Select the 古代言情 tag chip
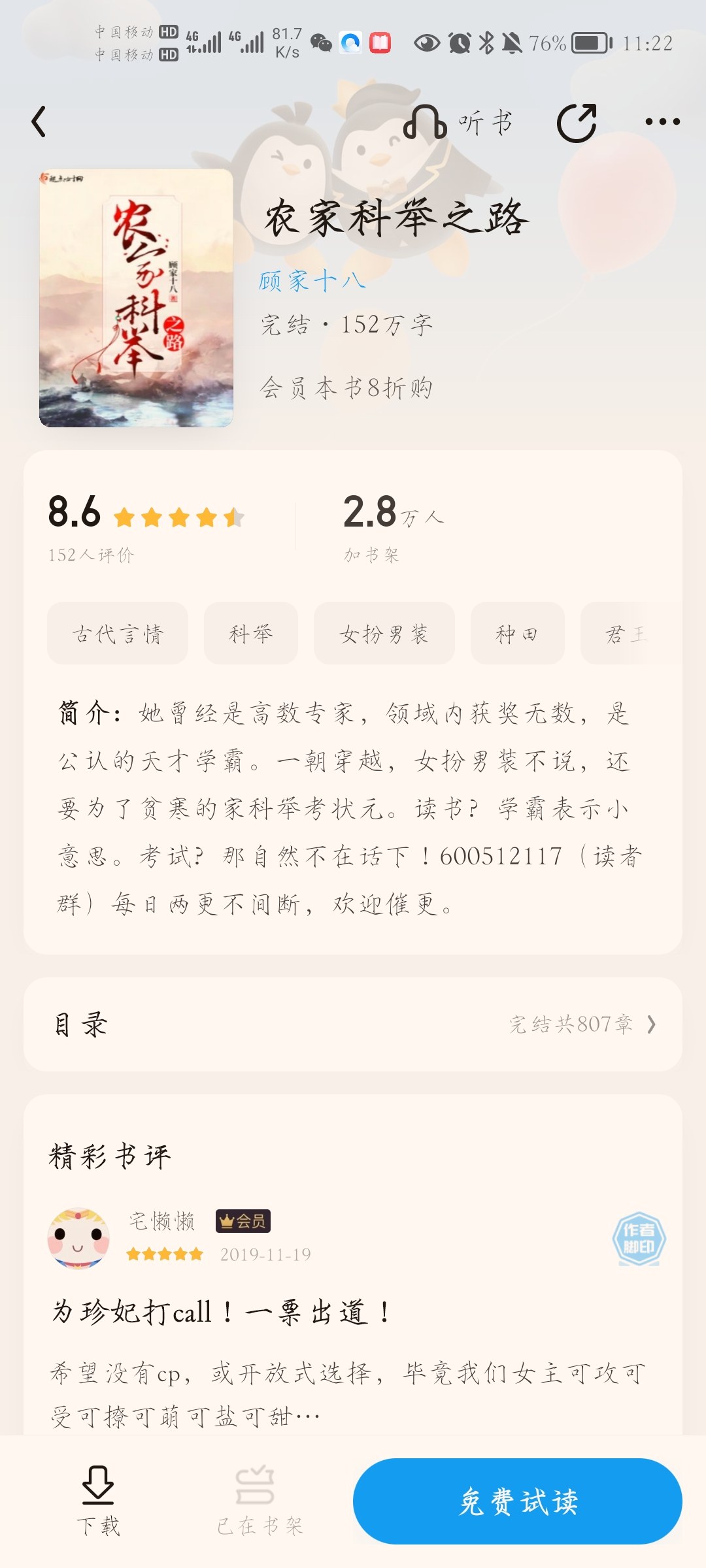Viewport: 706px width, 1568px height. pos(118,633)
